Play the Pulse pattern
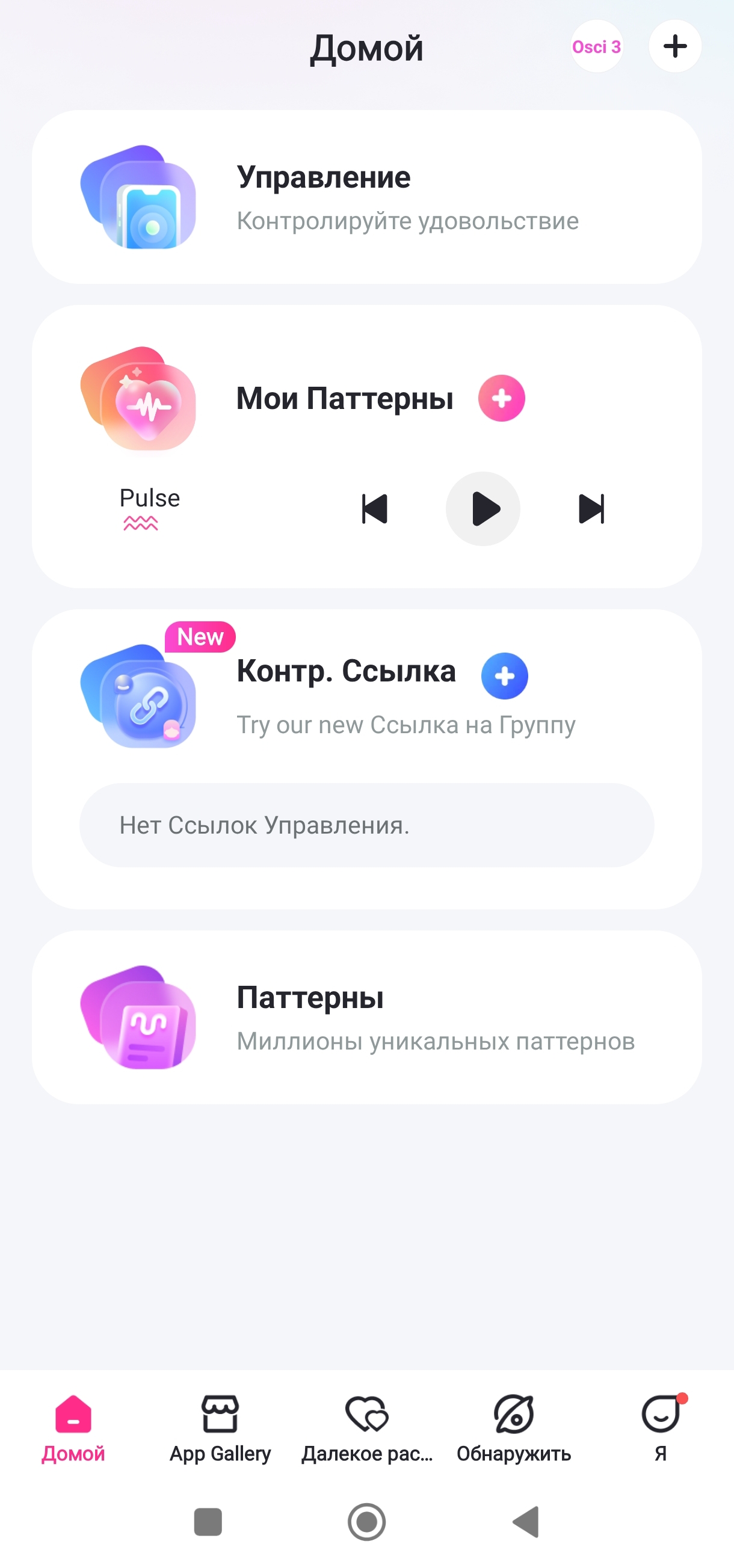Image resolution: width=734 pixels, height=1568 pixels. (483, 508)
